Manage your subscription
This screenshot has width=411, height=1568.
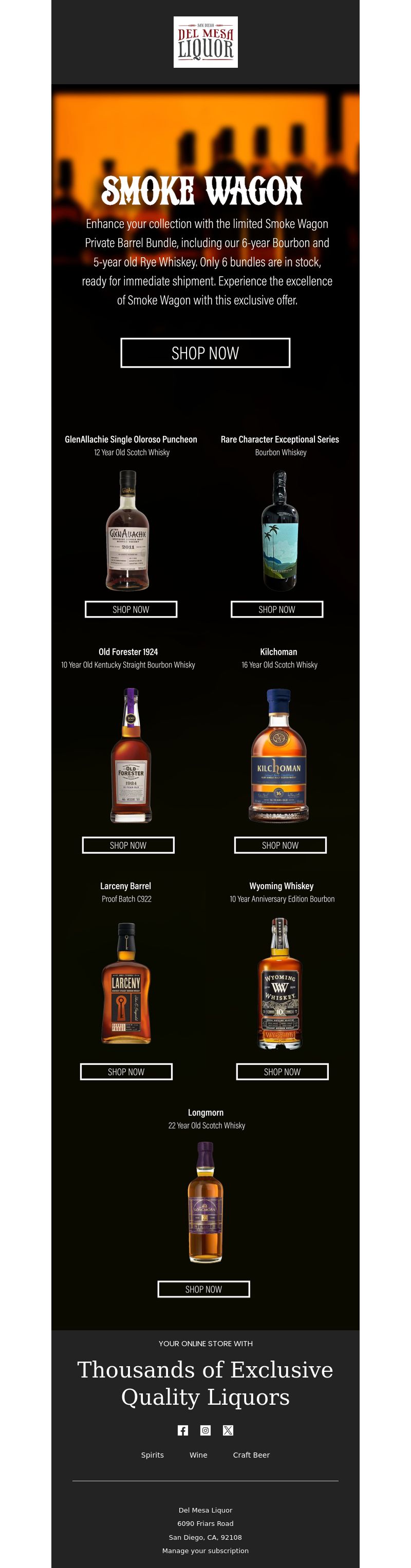205,1551
